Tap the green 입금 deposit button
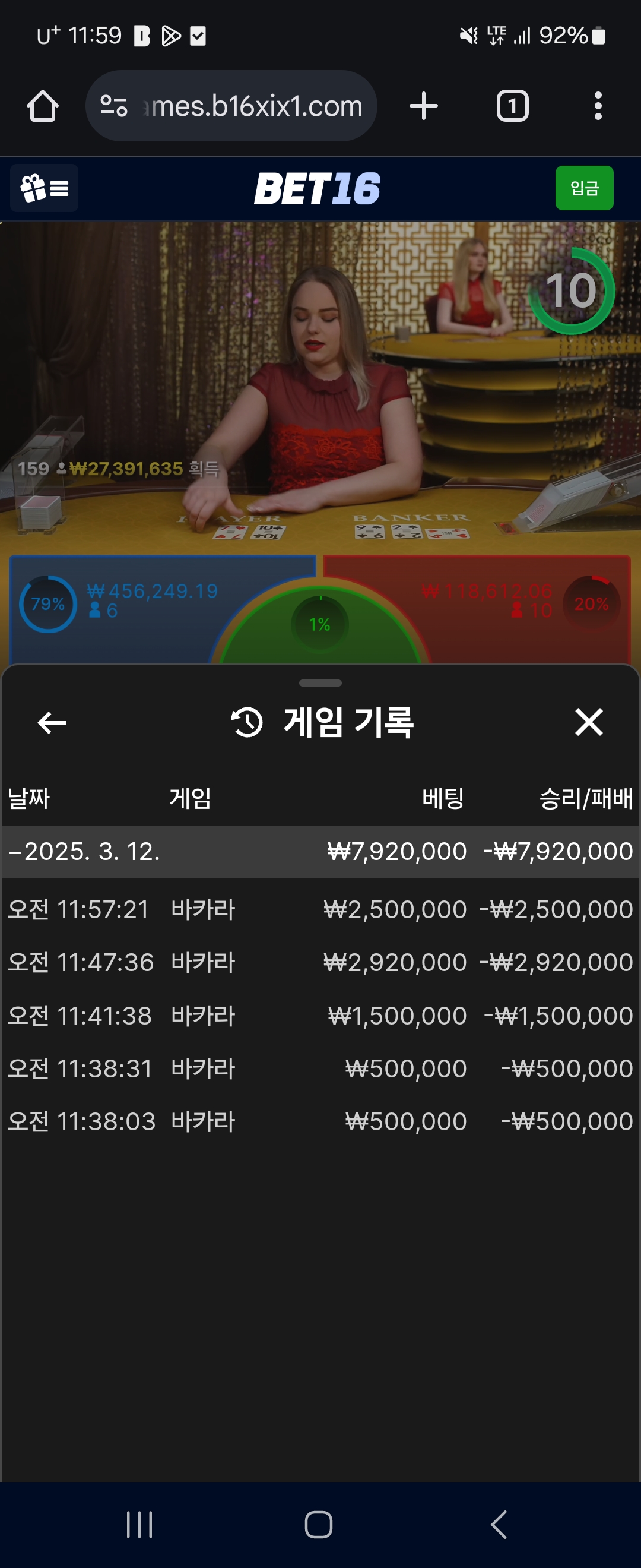Screen dimensions: 641x1568 coord(584,188)
